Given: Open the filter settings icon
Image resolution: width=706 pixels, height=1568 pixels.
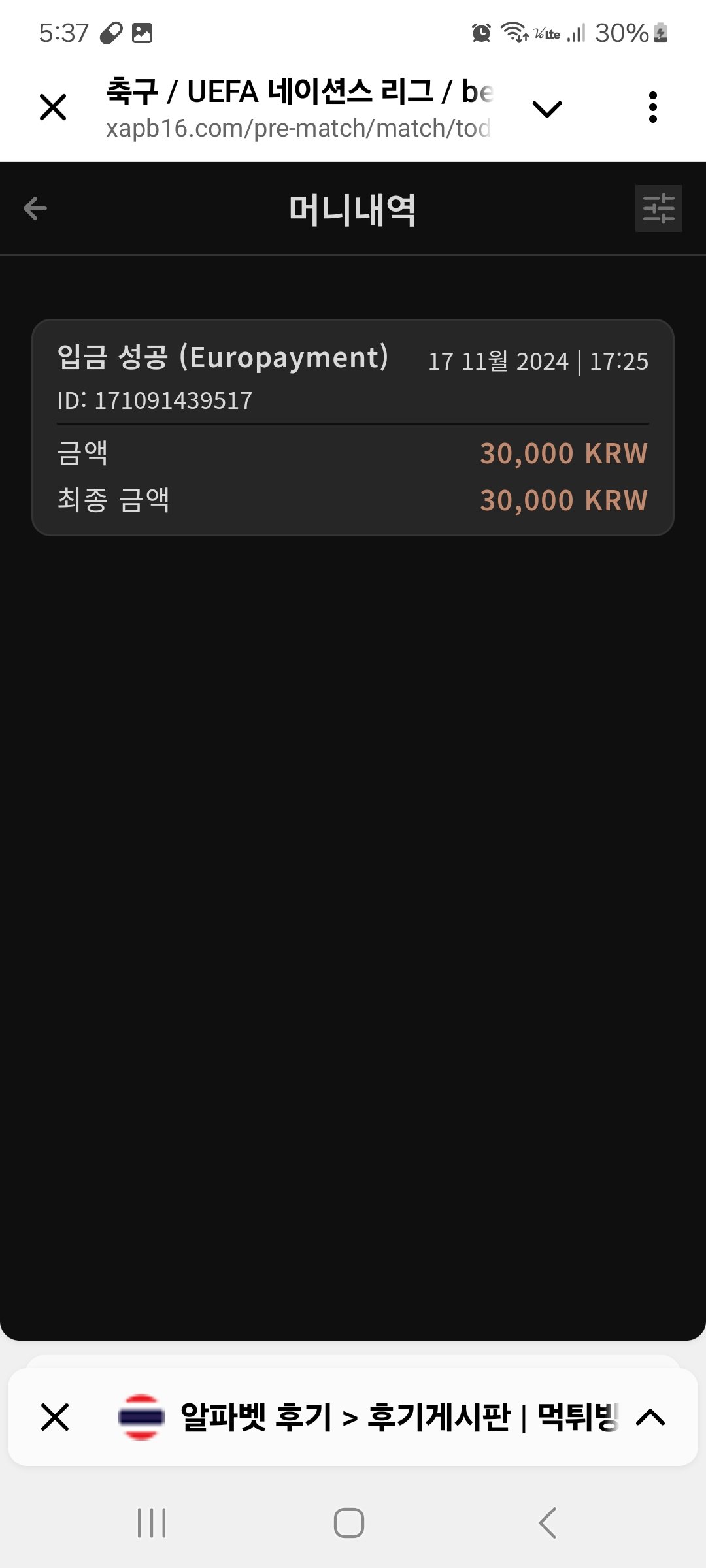Looking at the screenshot, I should point(658,208).
